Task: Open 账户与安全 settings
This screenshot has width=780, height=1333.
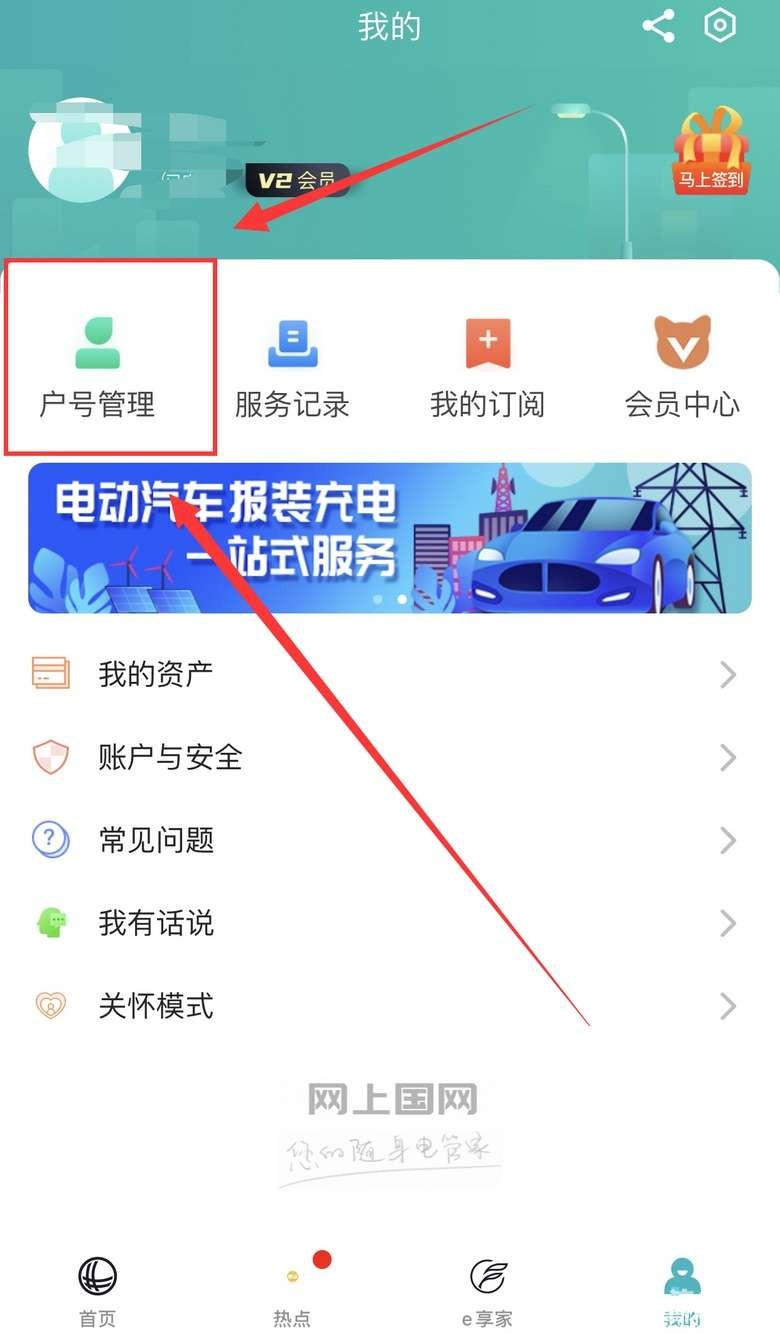Action: tap(390, 757)
